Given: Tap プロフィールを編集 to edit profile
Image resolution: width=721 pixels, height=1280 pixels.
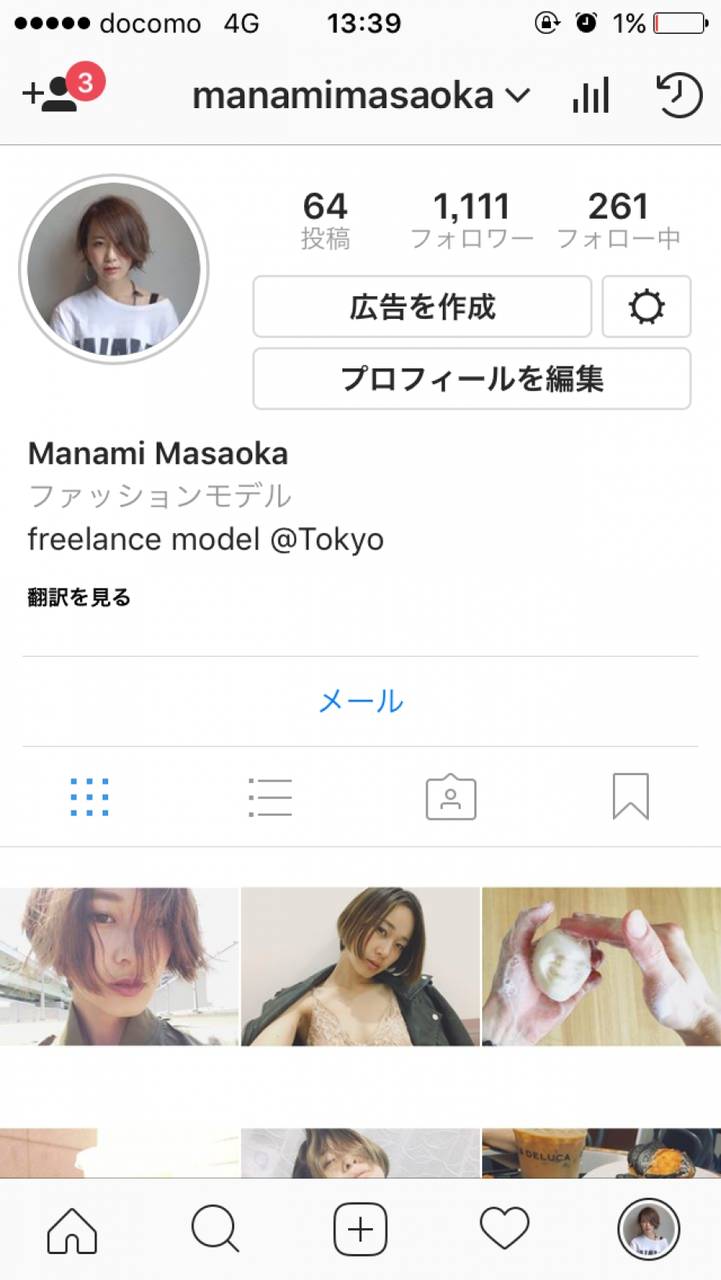Looking at the screenshot, I should tap(472, 379).
